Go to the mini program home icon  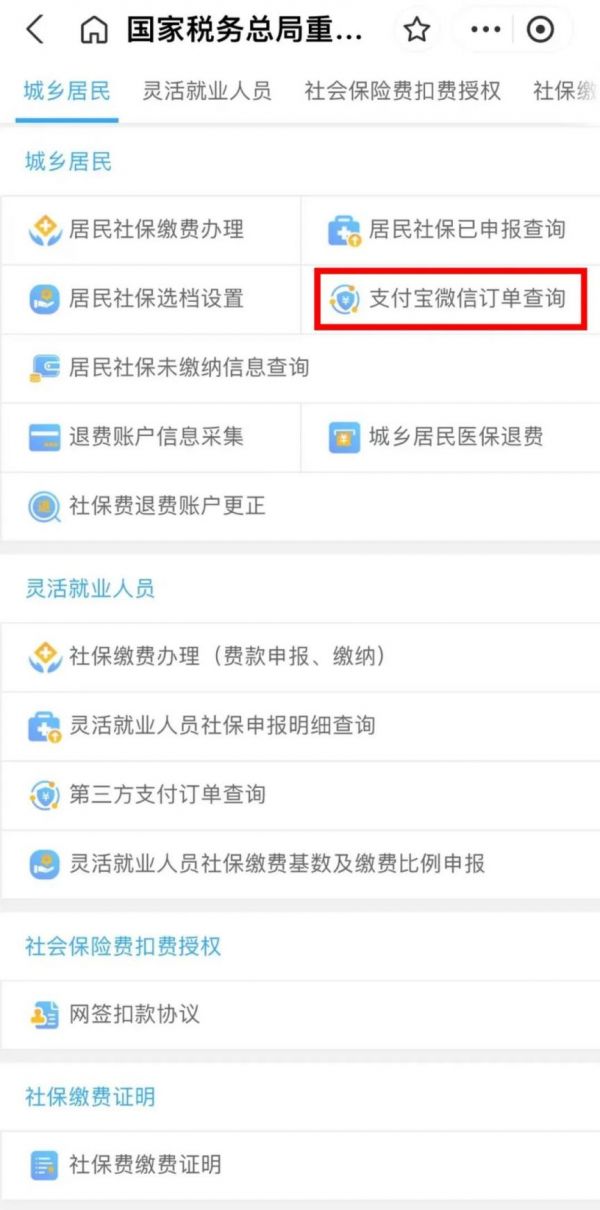[93, 31]
